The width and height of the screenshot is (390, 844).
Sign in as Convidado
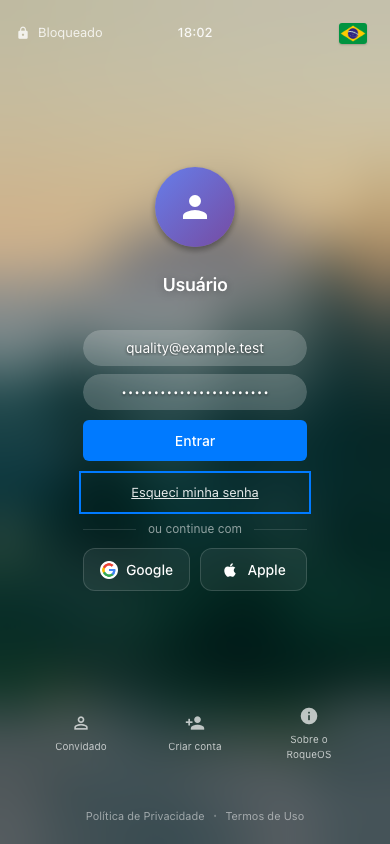coord(81,734)
